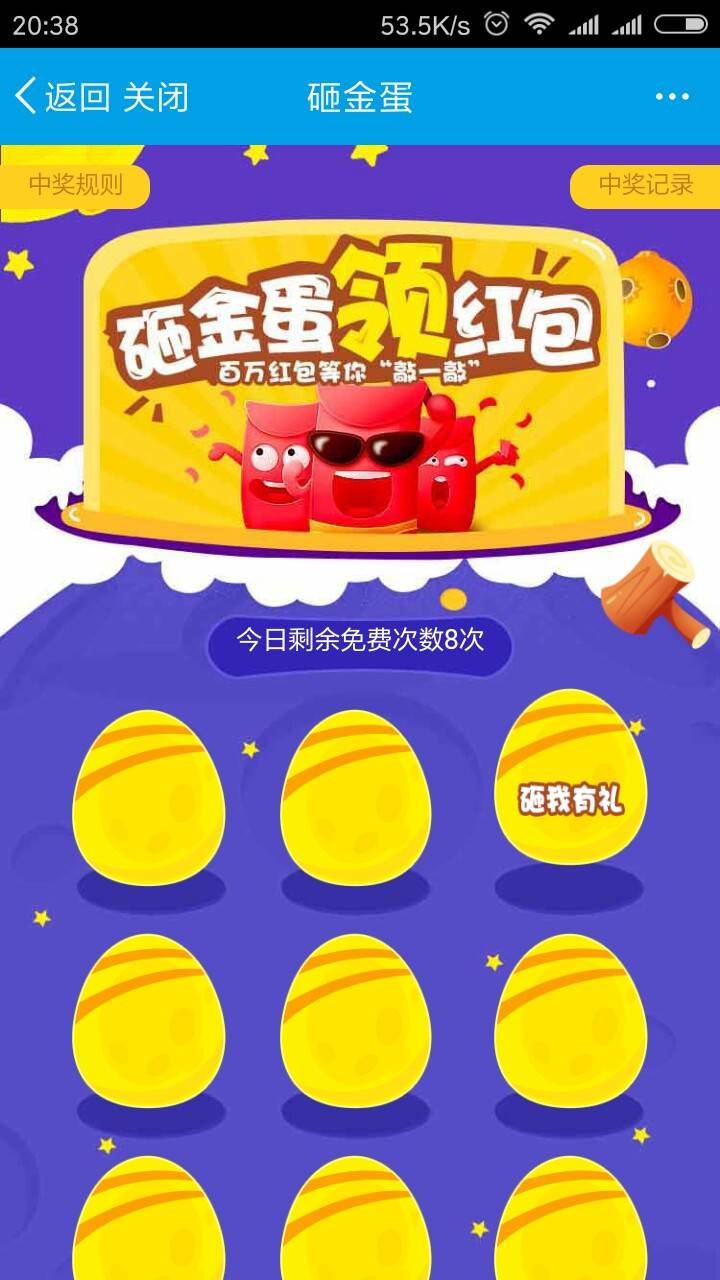View the 中奖规则 prize rules

point(75,186)
